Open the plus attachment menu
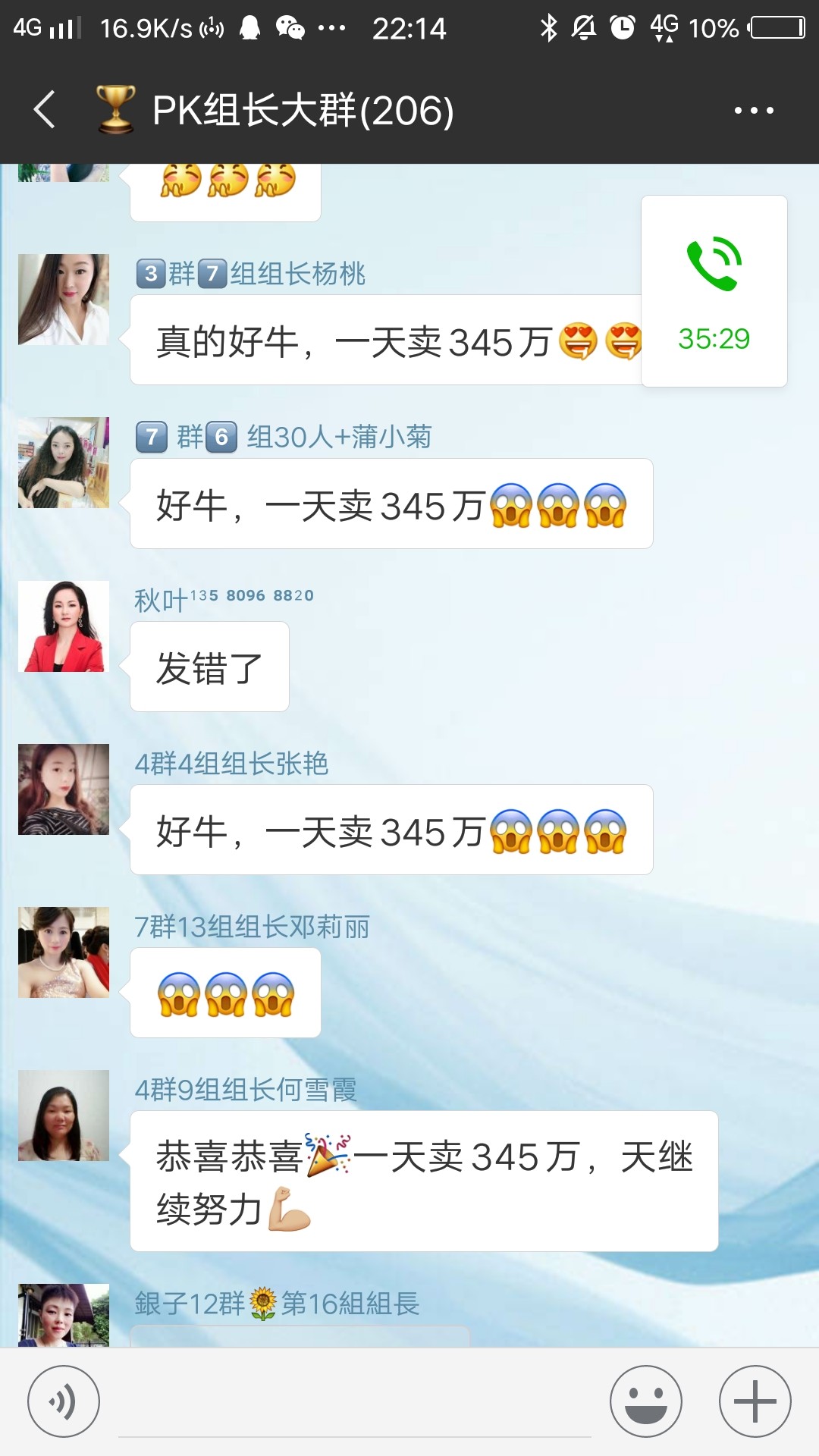819x1456 pixels. pos(755,1401)
